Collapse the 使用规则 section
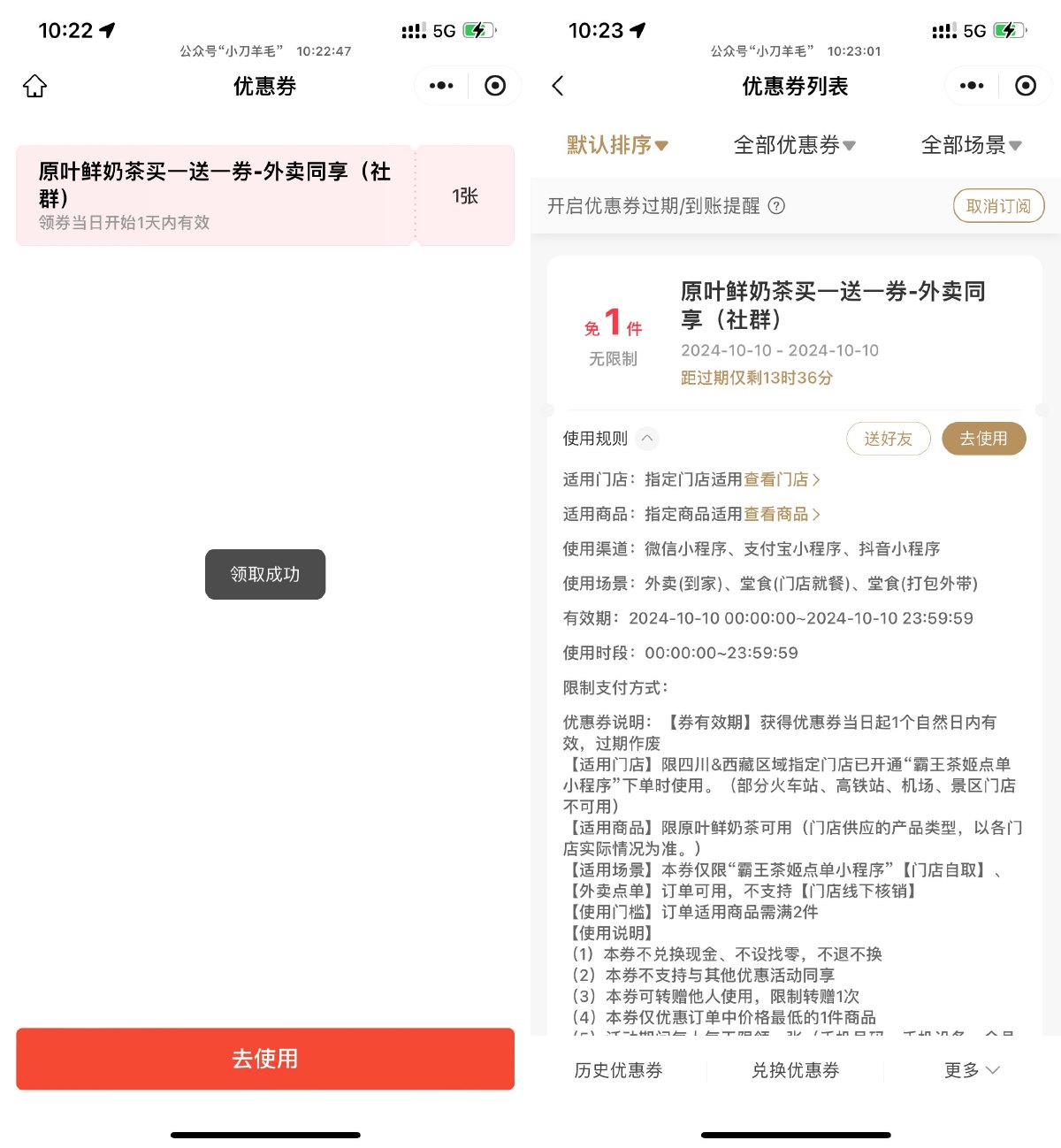The width and height of the screenshot is (1061, 1148). 647,439
